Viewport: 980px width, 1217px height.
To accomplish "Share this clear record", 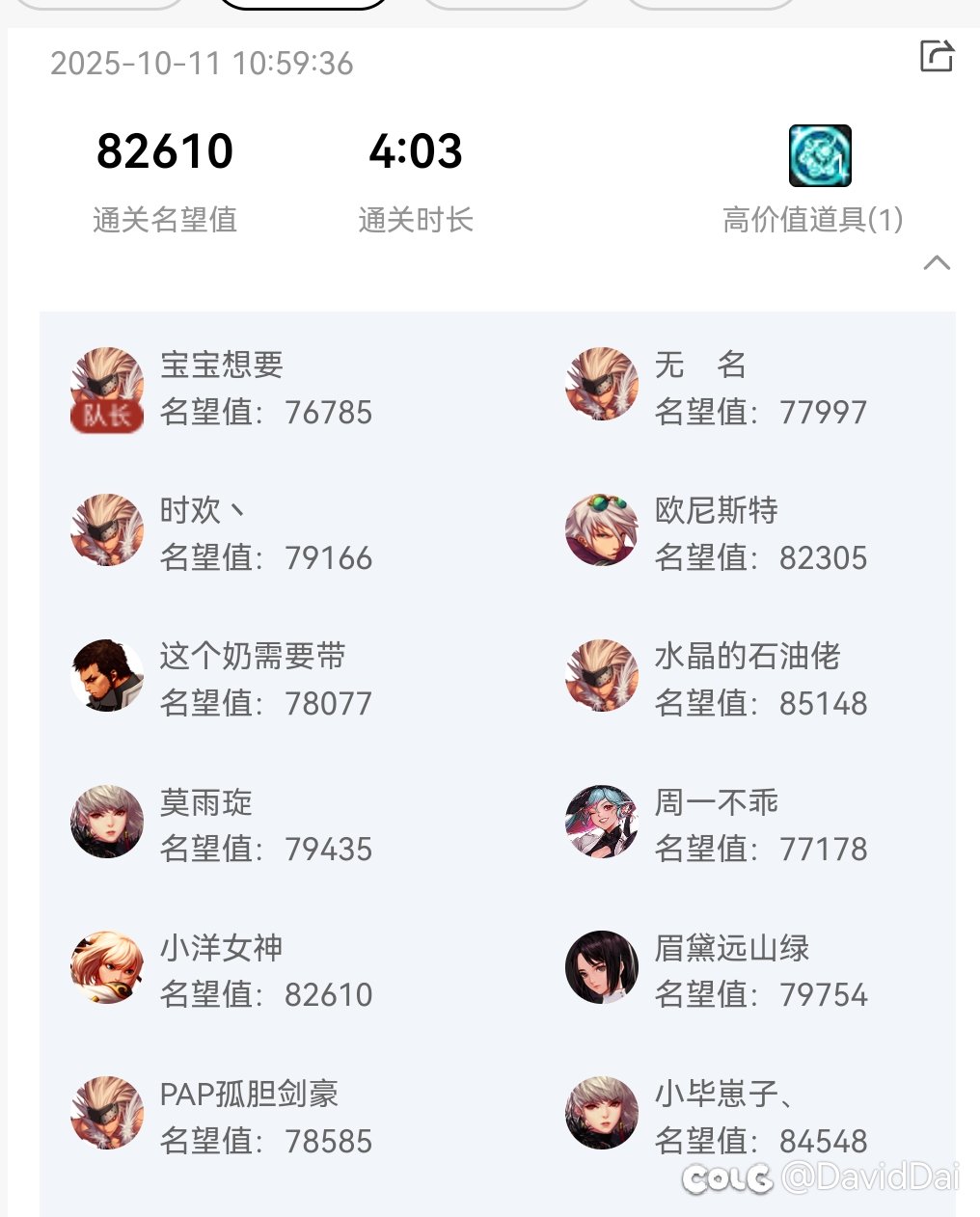I will [936, 57].
